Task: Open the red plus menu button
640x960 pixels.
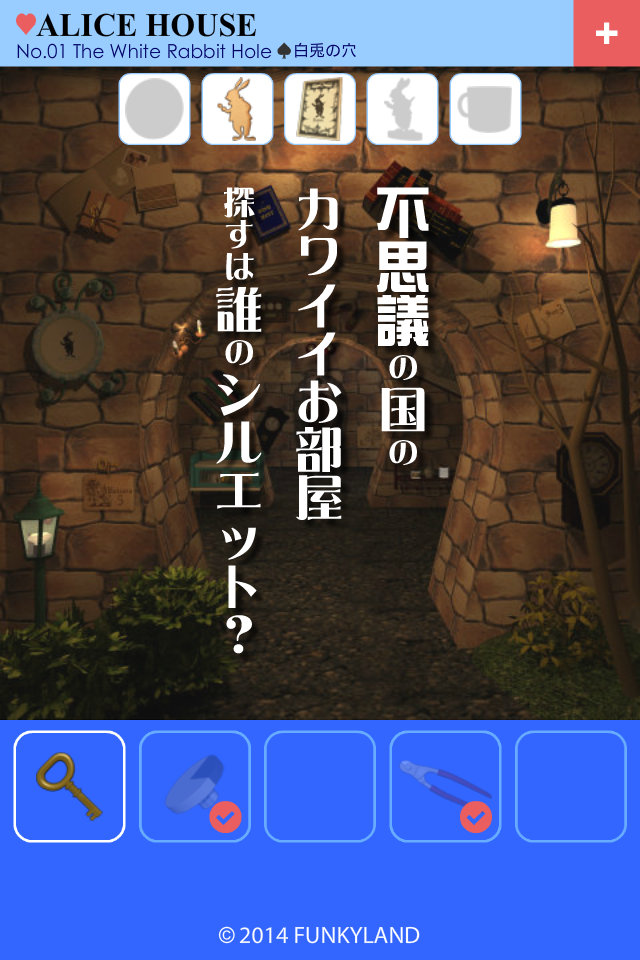Action: click(x=606, y=33)
